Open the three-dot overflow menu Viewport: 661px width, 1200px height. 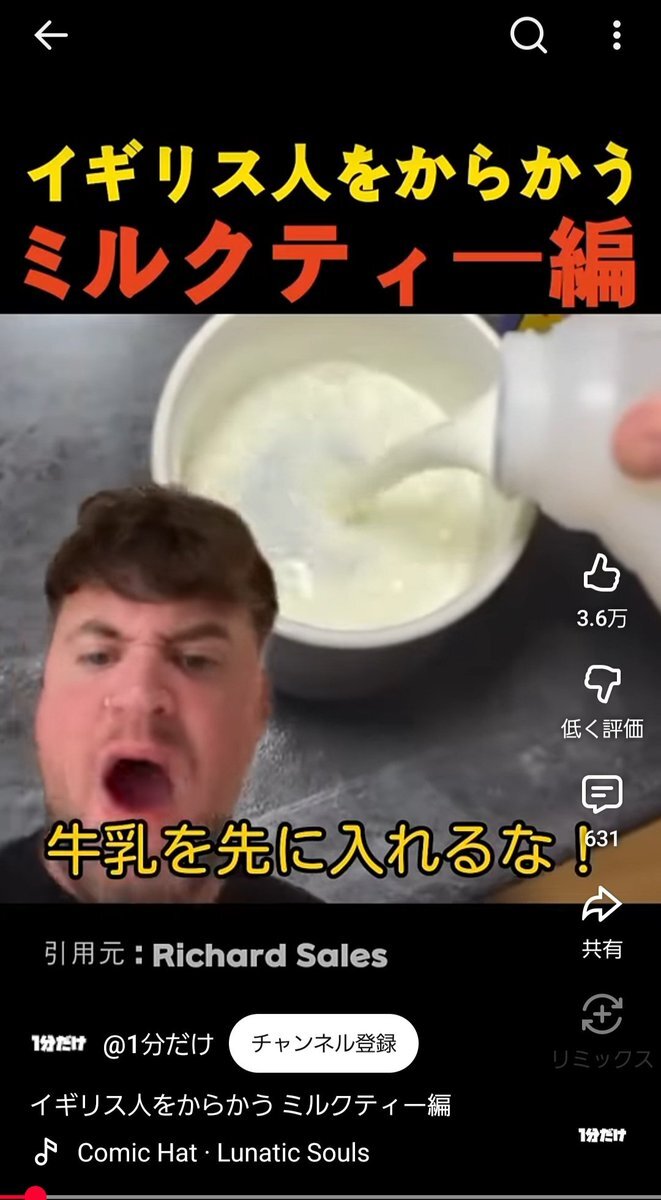click(616, 36)
